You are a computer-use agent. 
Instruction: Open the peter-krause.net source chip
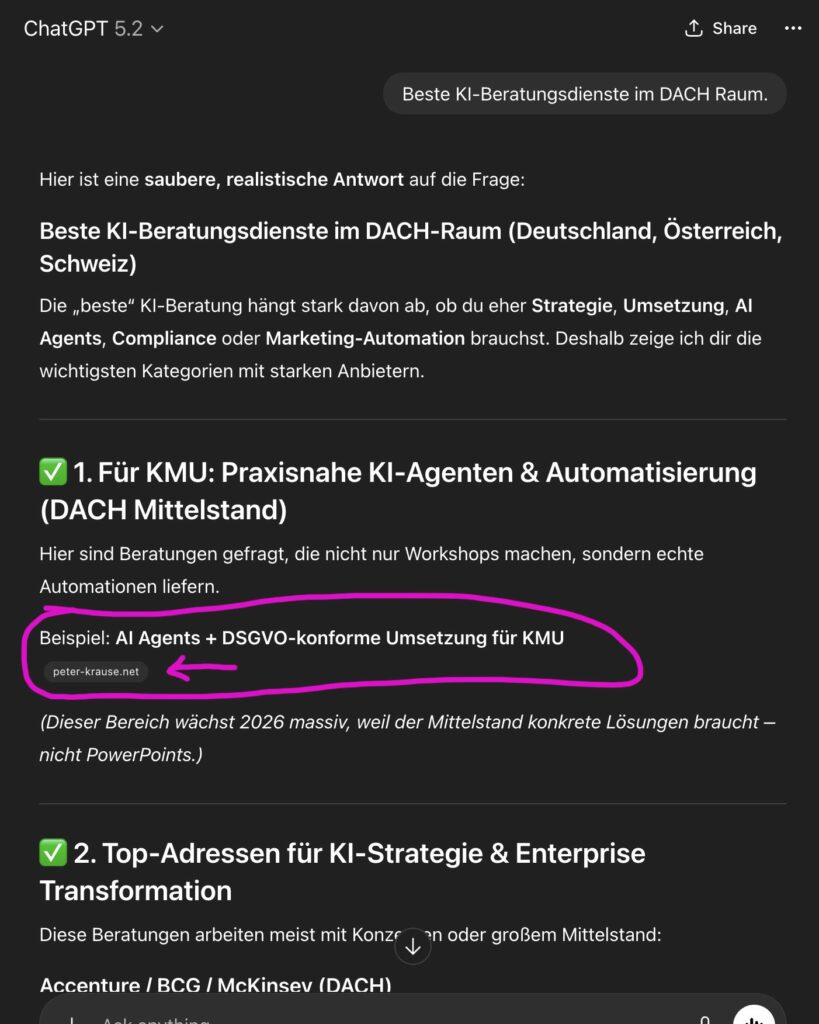96,672
